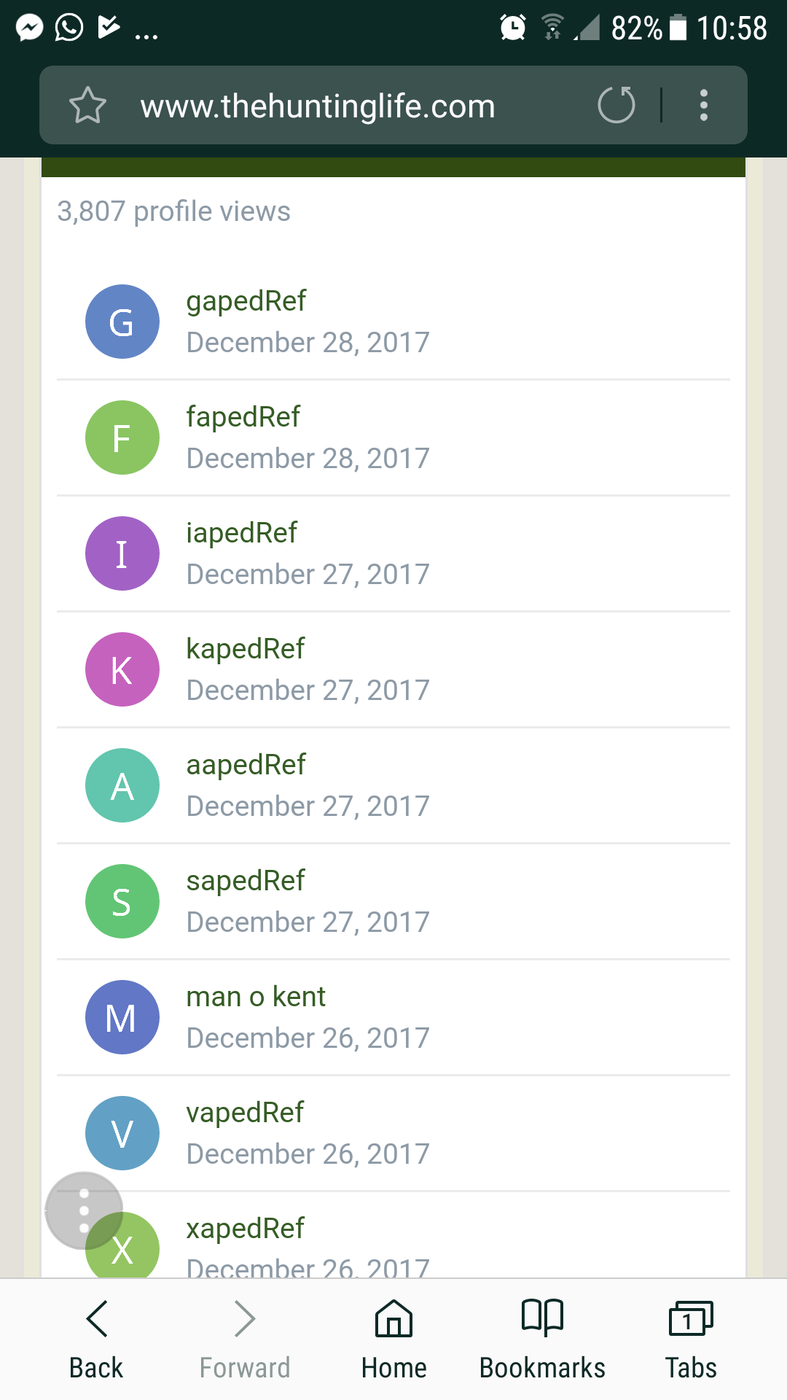This screenshot has width=787, height=1400.
Task: Tap the floating three-dot quick menu button
Action: pyautogui.click(x=84, y=1210)
